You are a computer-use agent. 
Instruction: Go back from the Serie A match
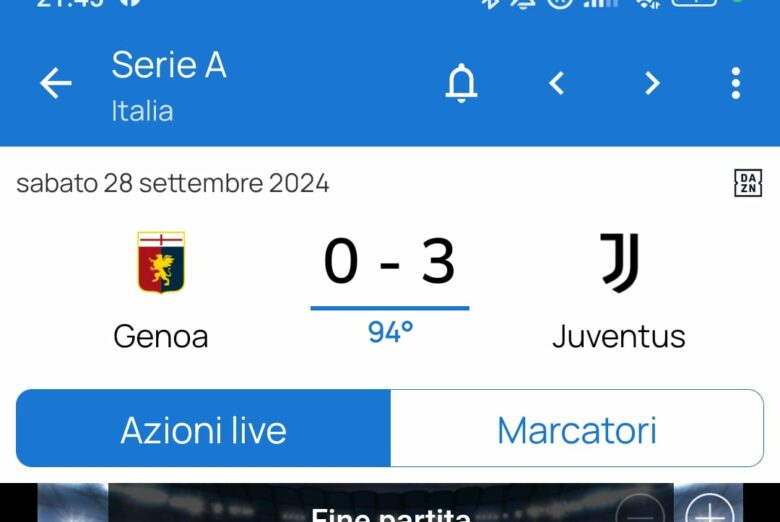tap(55, 84)
